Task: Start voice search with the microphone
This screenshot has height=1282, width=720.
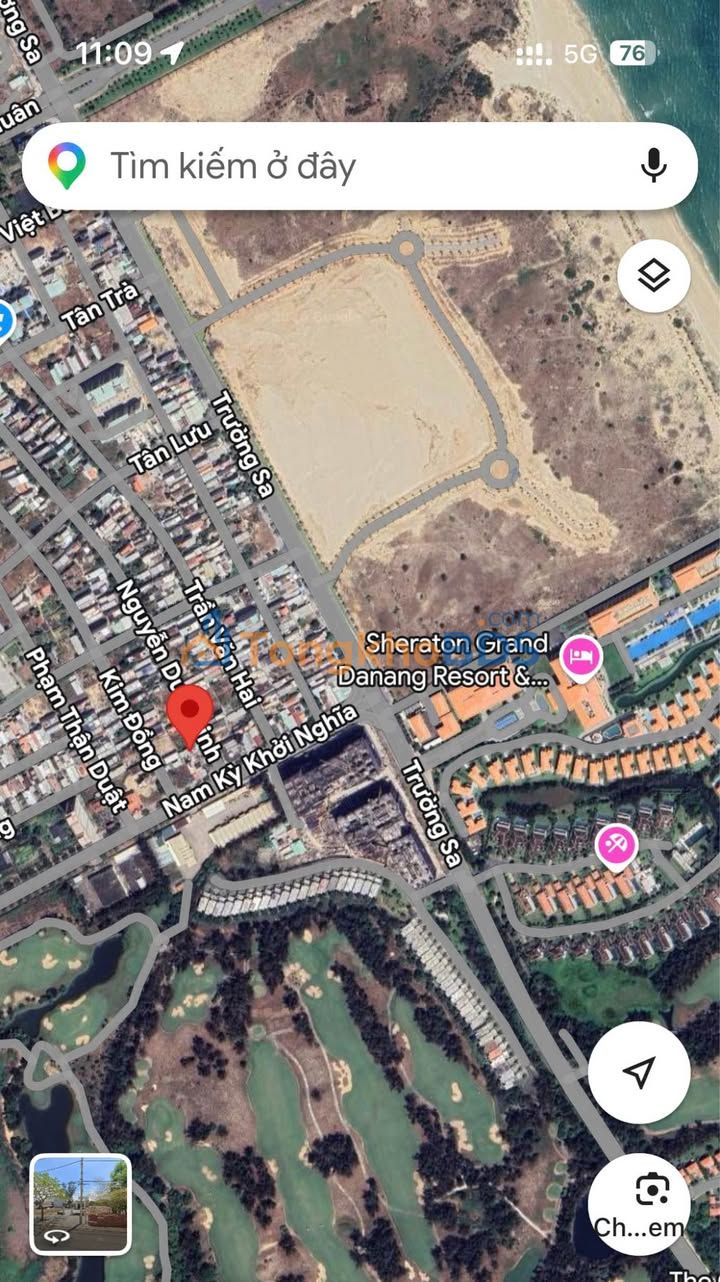Action: [x=654, y=165]
